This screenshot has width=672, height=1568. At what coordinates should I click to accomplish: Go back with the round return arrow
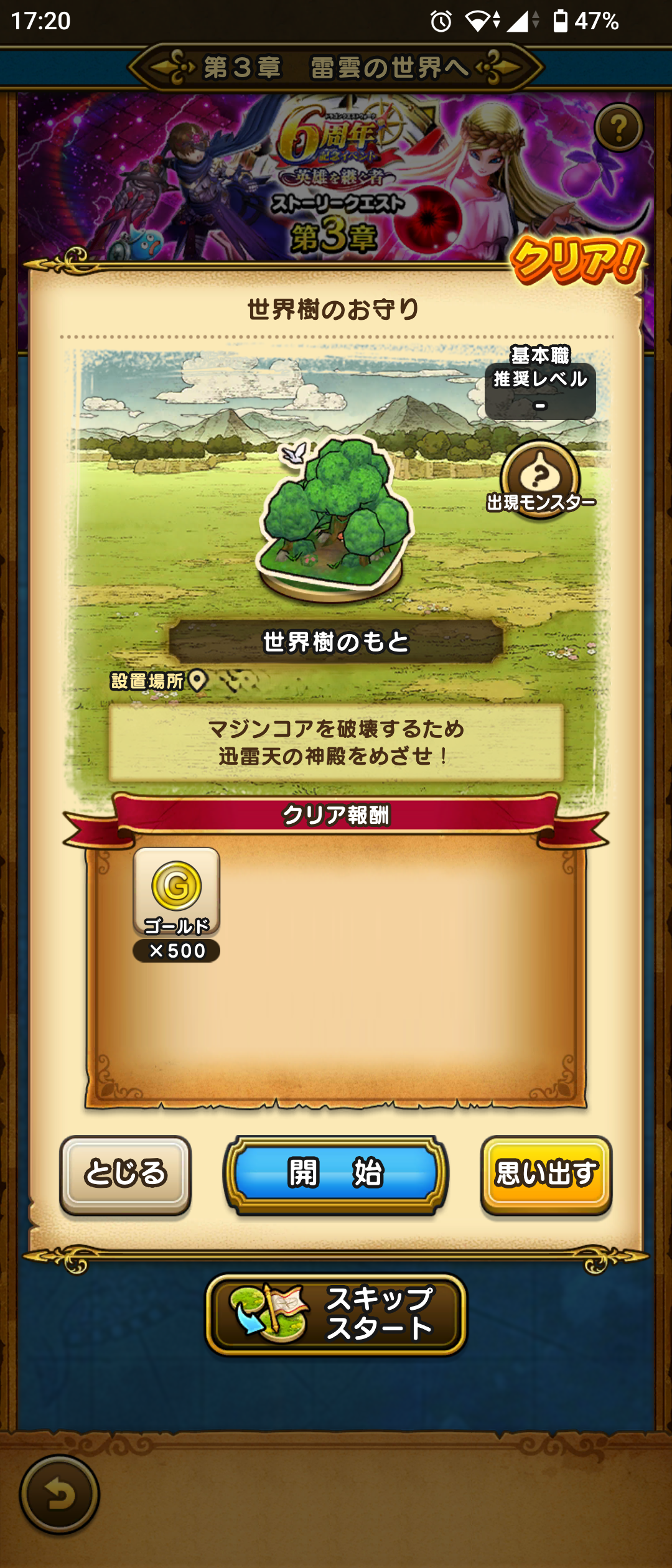(60, 1495)
